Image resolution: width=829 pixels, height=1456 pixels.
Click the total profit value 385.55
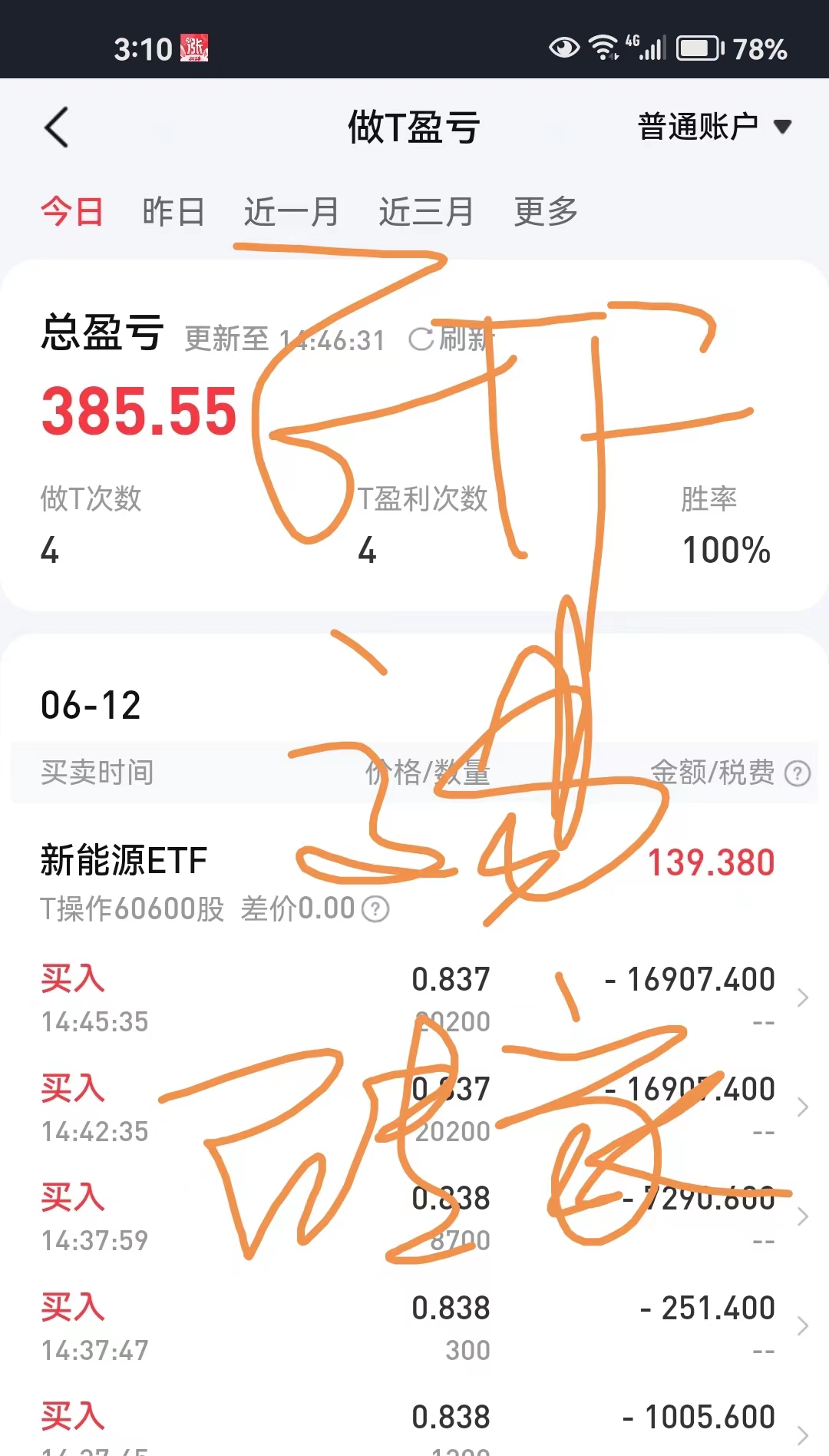(137, 412)
